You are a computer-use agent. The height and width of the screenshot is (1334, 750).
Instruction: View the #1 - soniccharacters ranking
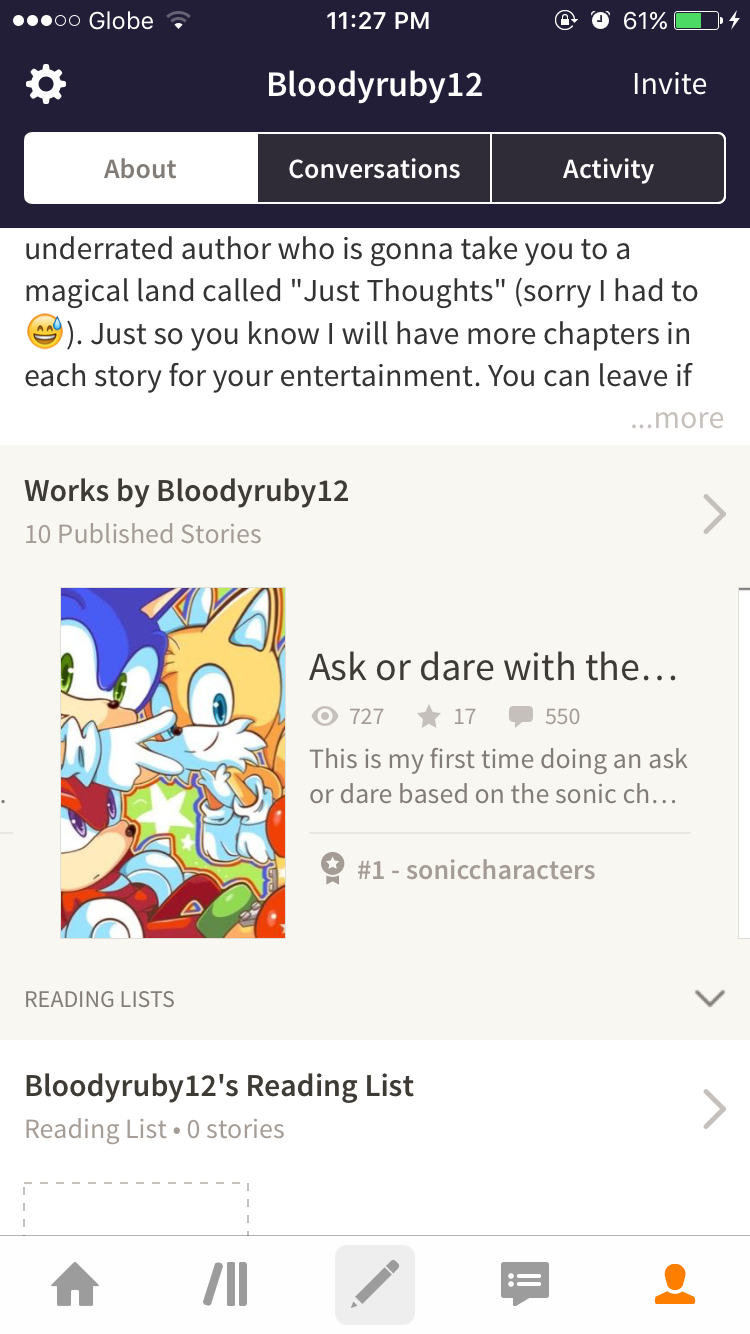475,869
